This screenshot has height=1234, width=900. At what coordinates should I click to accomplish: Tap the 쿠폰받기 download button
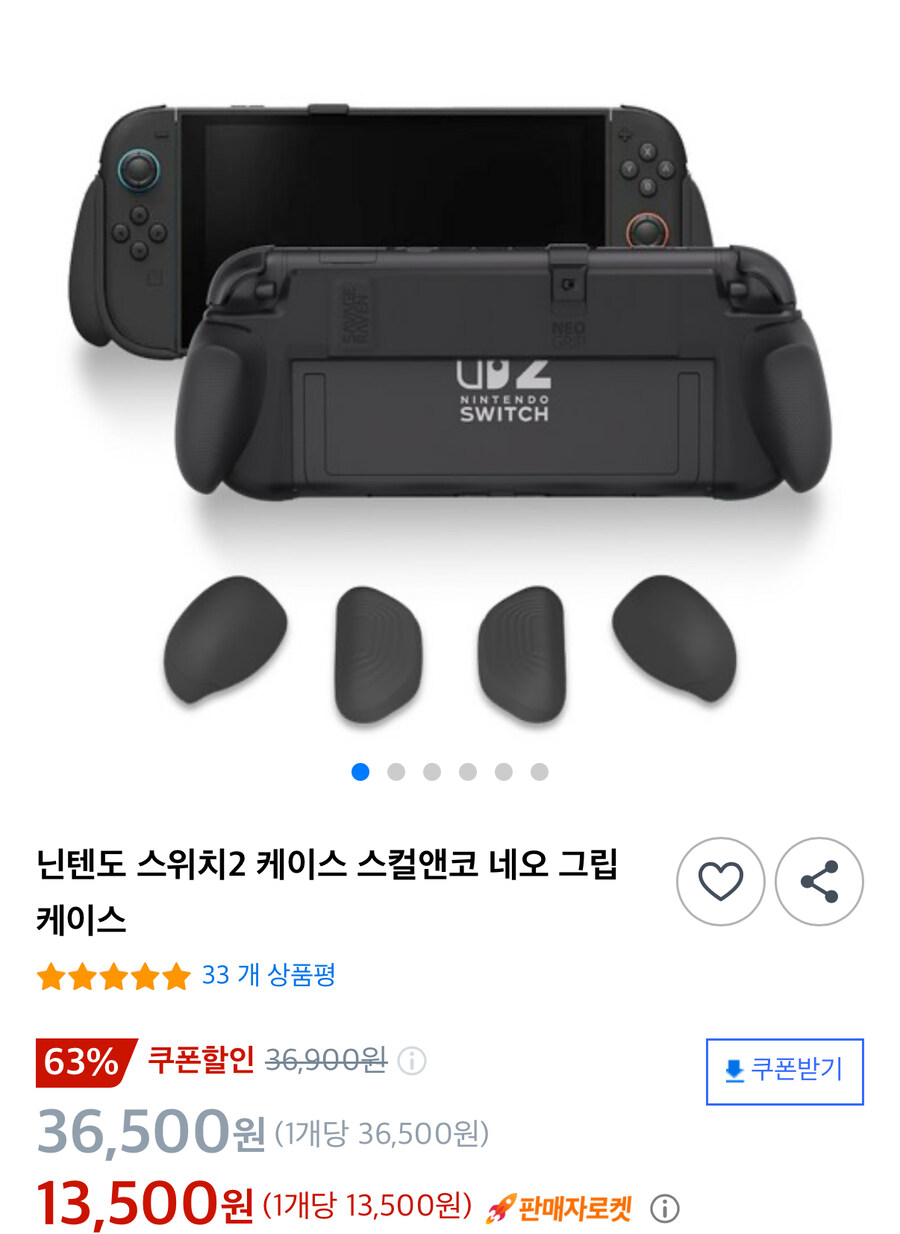coord(784,1071)
